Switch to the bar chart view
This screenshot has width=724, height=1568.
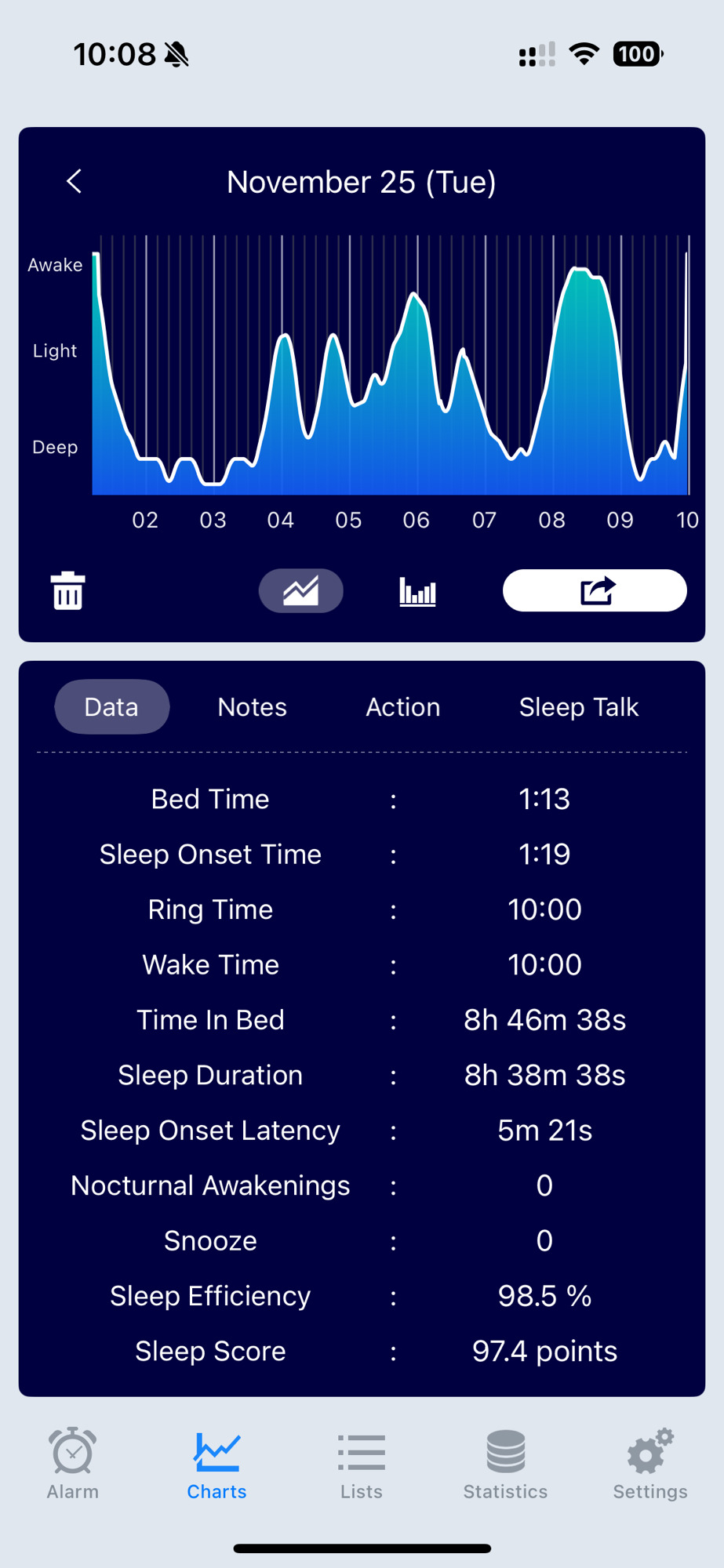click(x=417, y=590)
